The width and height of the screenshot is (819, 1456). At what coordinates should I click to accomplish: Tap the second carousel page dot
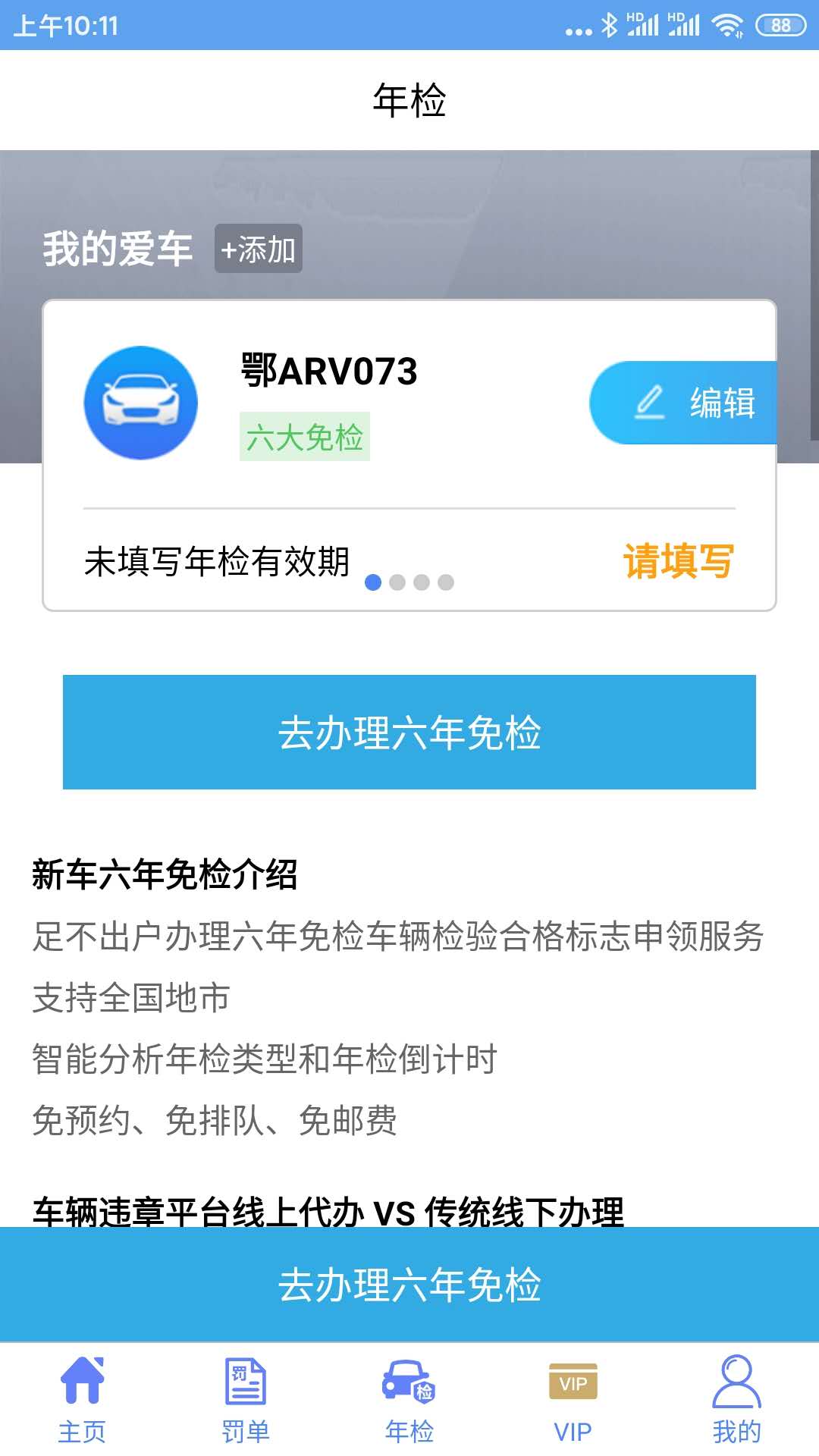[398, 583]
